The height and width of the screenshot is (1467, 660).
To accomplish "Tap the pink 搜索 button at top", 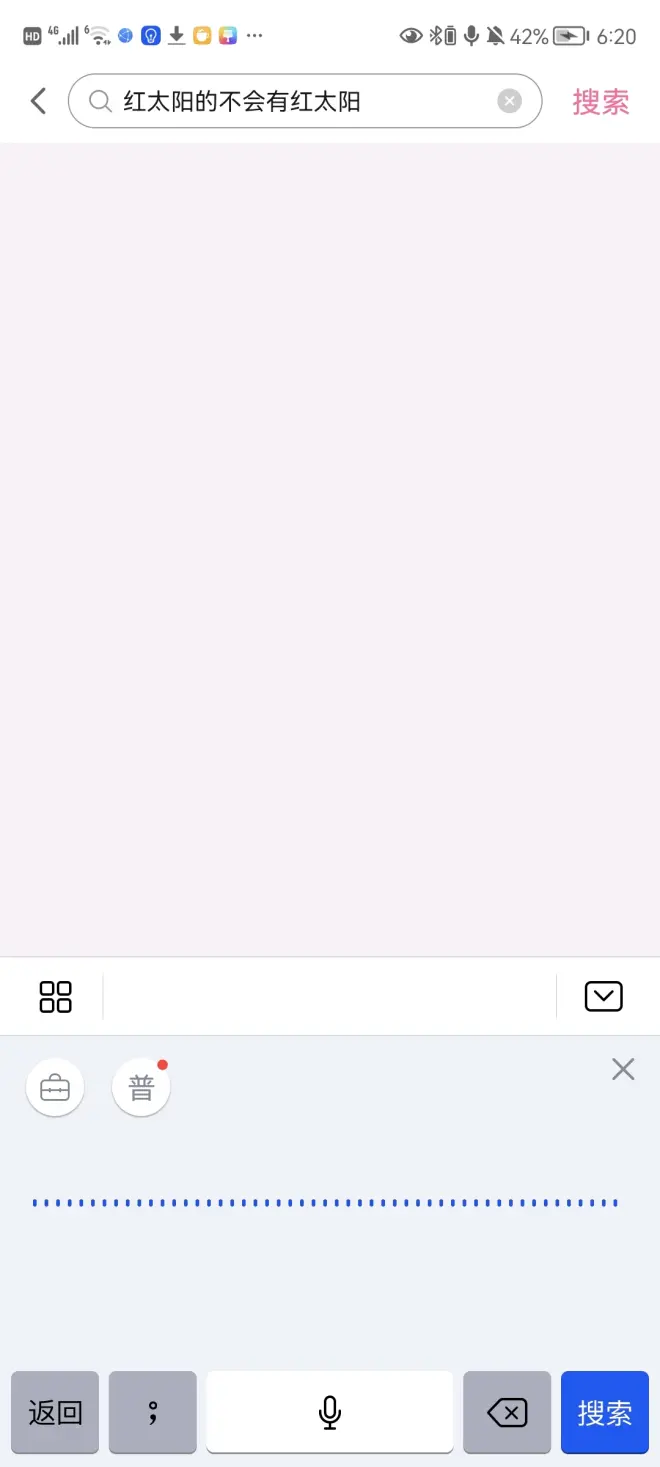I will [600, 101].
